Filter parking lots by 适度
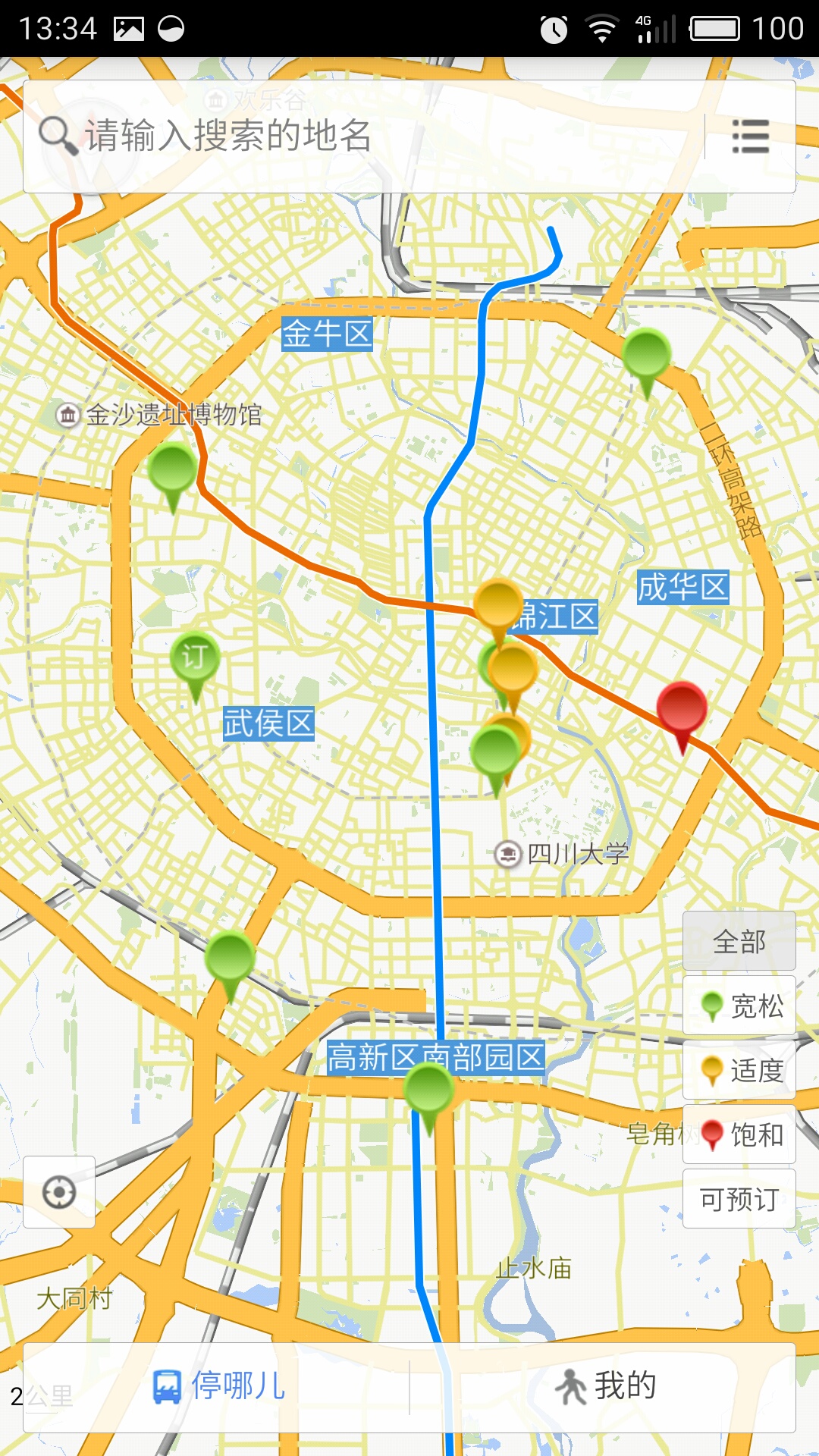 739,1070
